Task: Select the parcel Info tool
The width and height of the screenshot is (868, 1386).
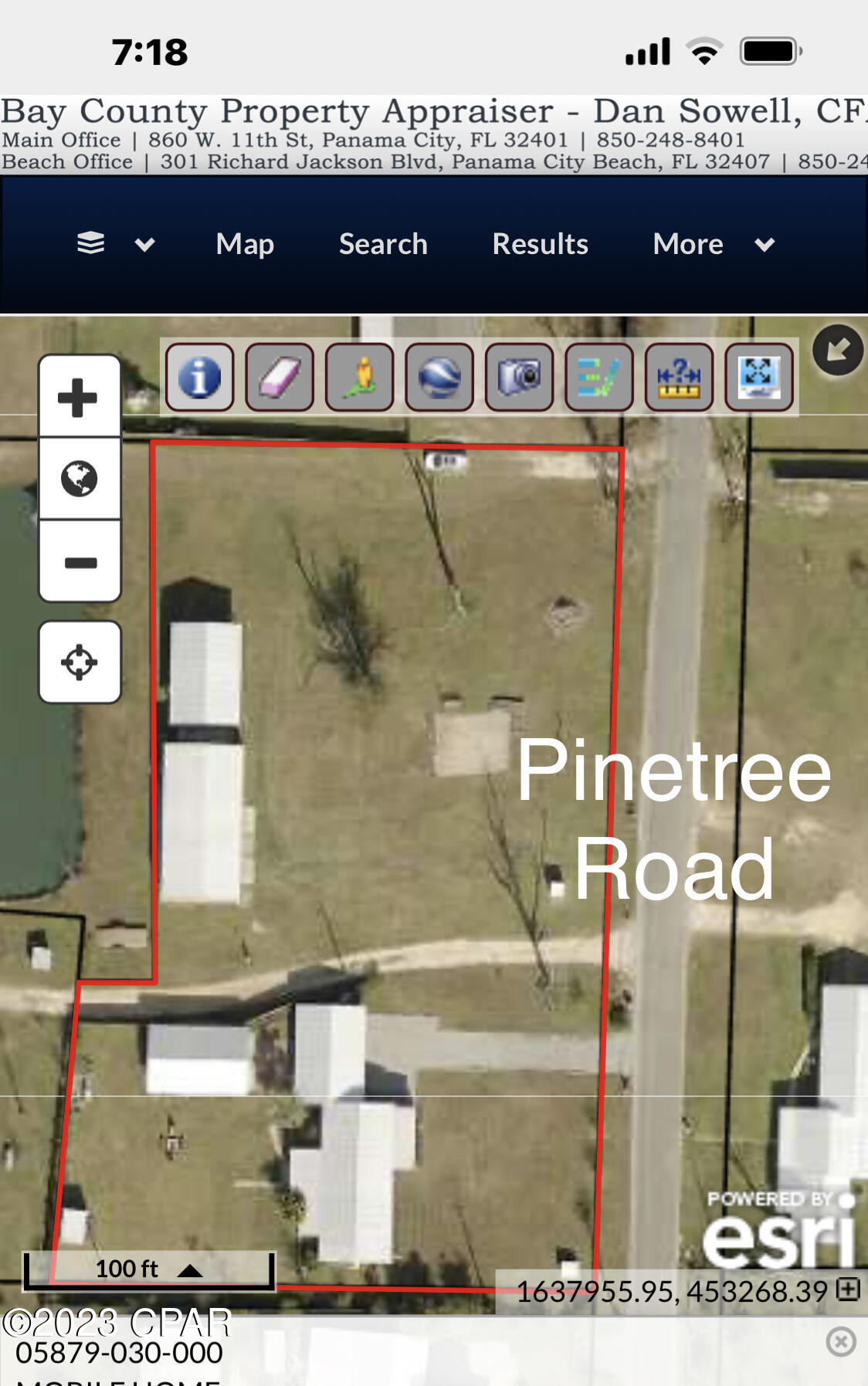Action: coord(201,379)
